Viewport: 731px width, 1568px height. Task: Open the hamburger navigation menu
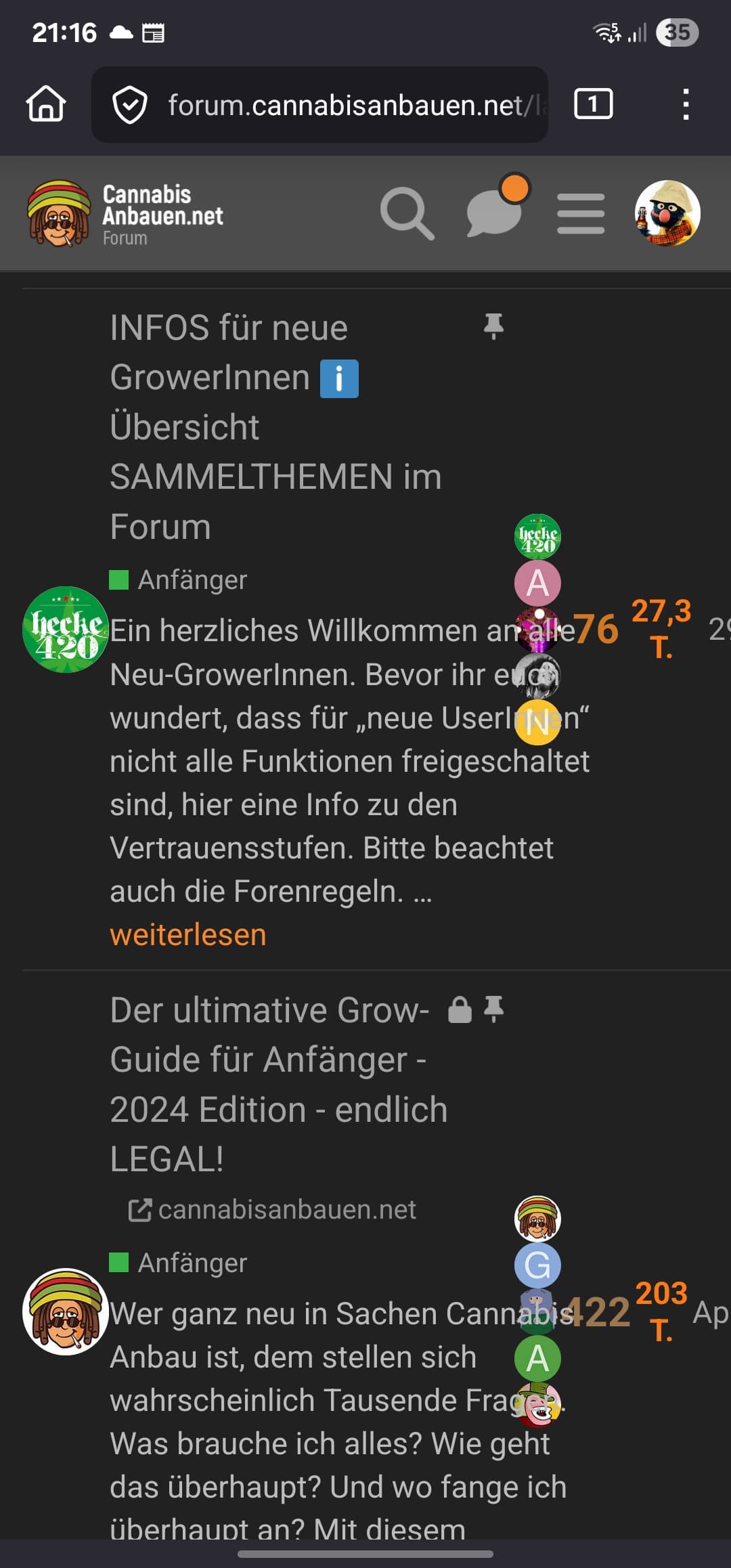pos(581,214)
